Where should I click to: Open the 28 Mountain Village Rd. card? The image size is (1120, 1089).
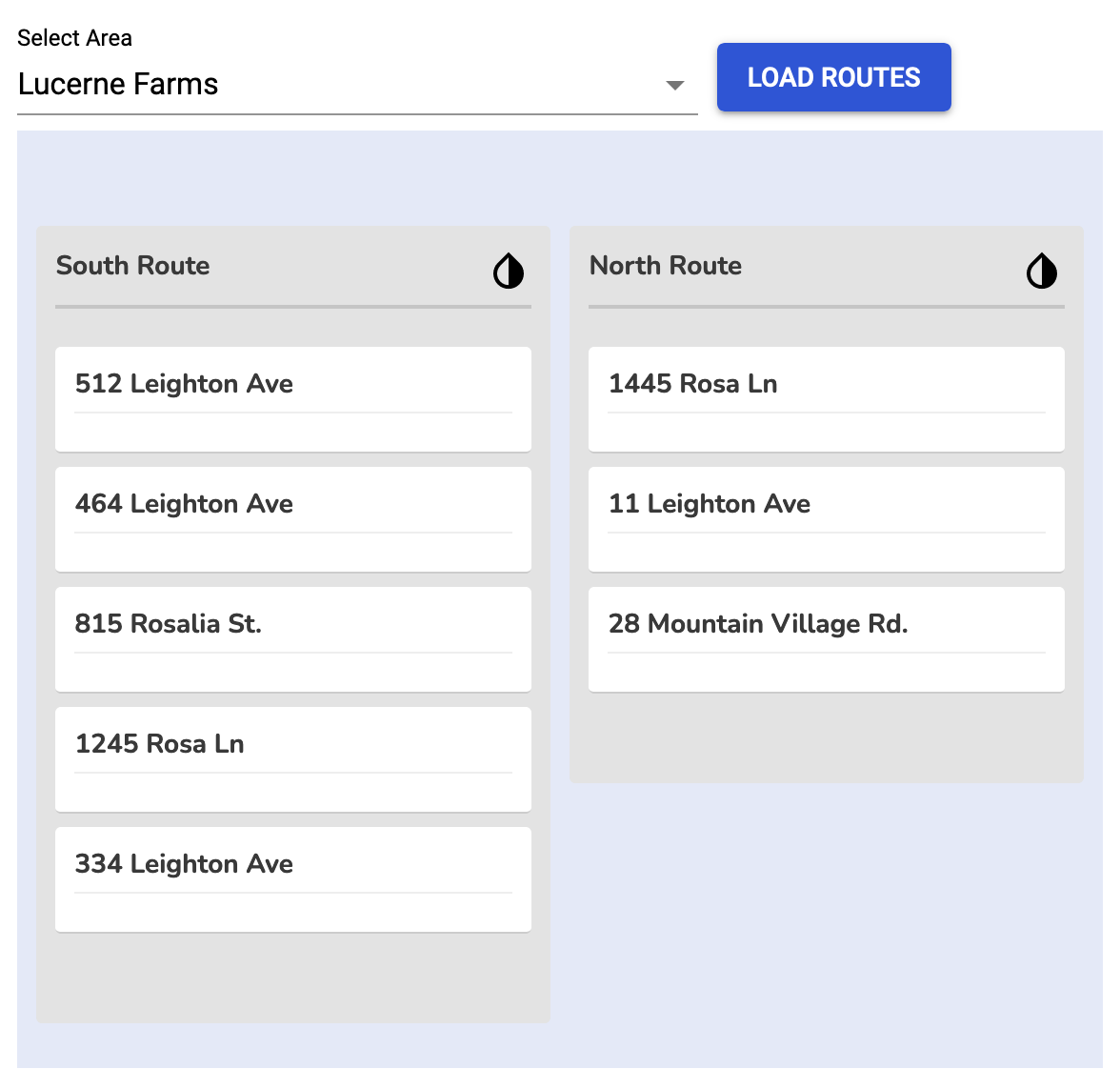826,638
